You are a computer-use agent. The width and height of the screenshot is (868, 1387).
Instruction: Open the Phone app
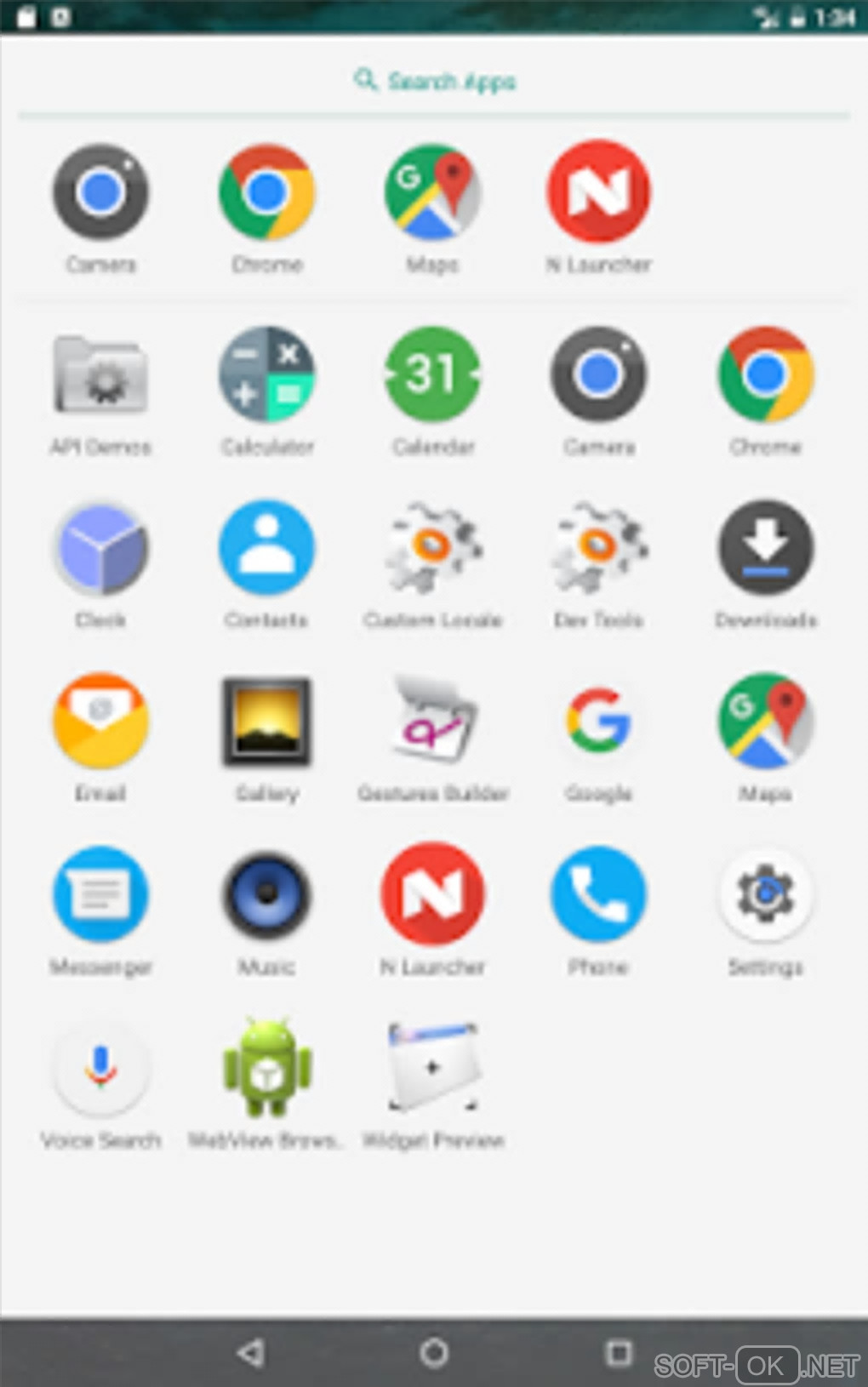[598, 895]
